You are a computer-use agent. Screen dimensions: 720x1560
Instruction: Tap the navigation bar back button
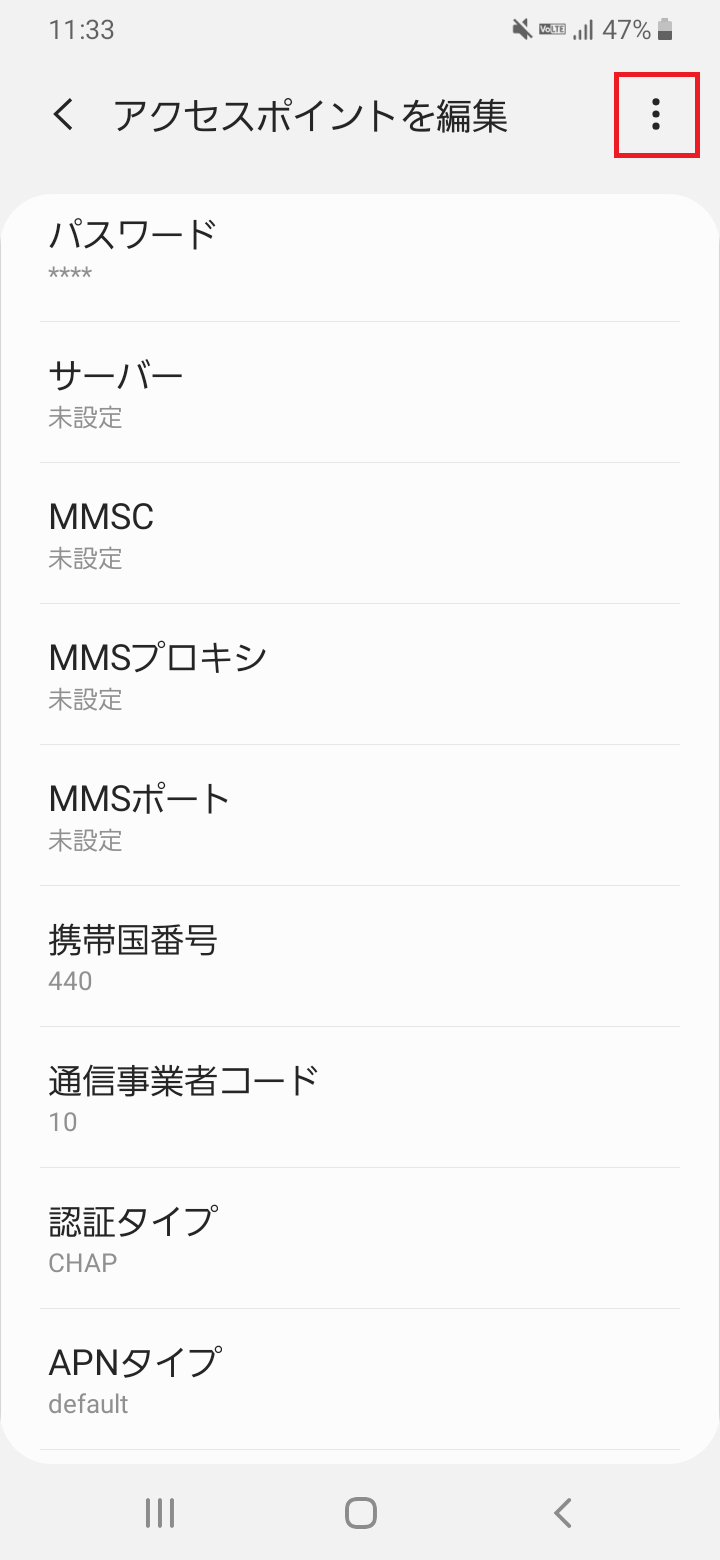[561, 1512]
